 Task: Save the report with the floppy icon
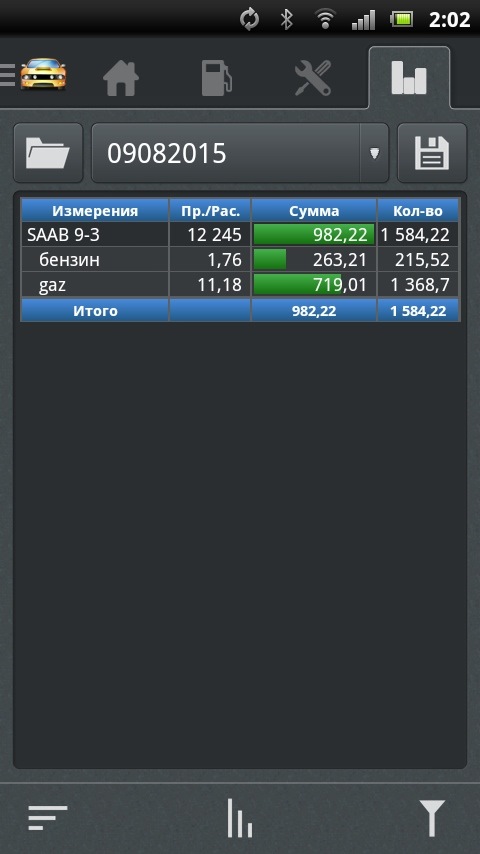pos(432,153)
